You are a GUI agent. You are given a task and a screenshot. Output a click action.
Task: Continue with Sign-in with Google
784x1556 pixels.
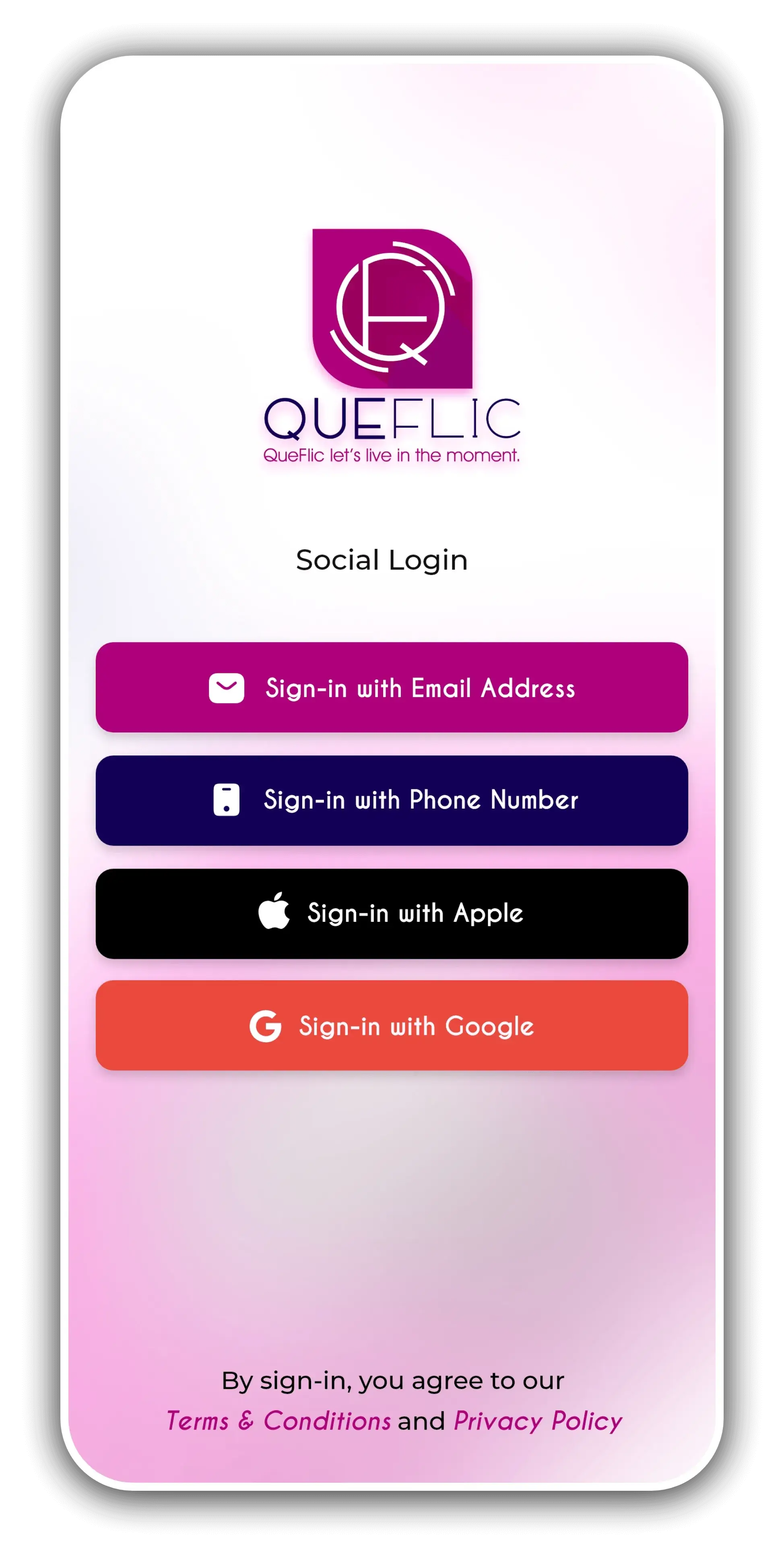pyautogui.click(x=392, y=1026)
